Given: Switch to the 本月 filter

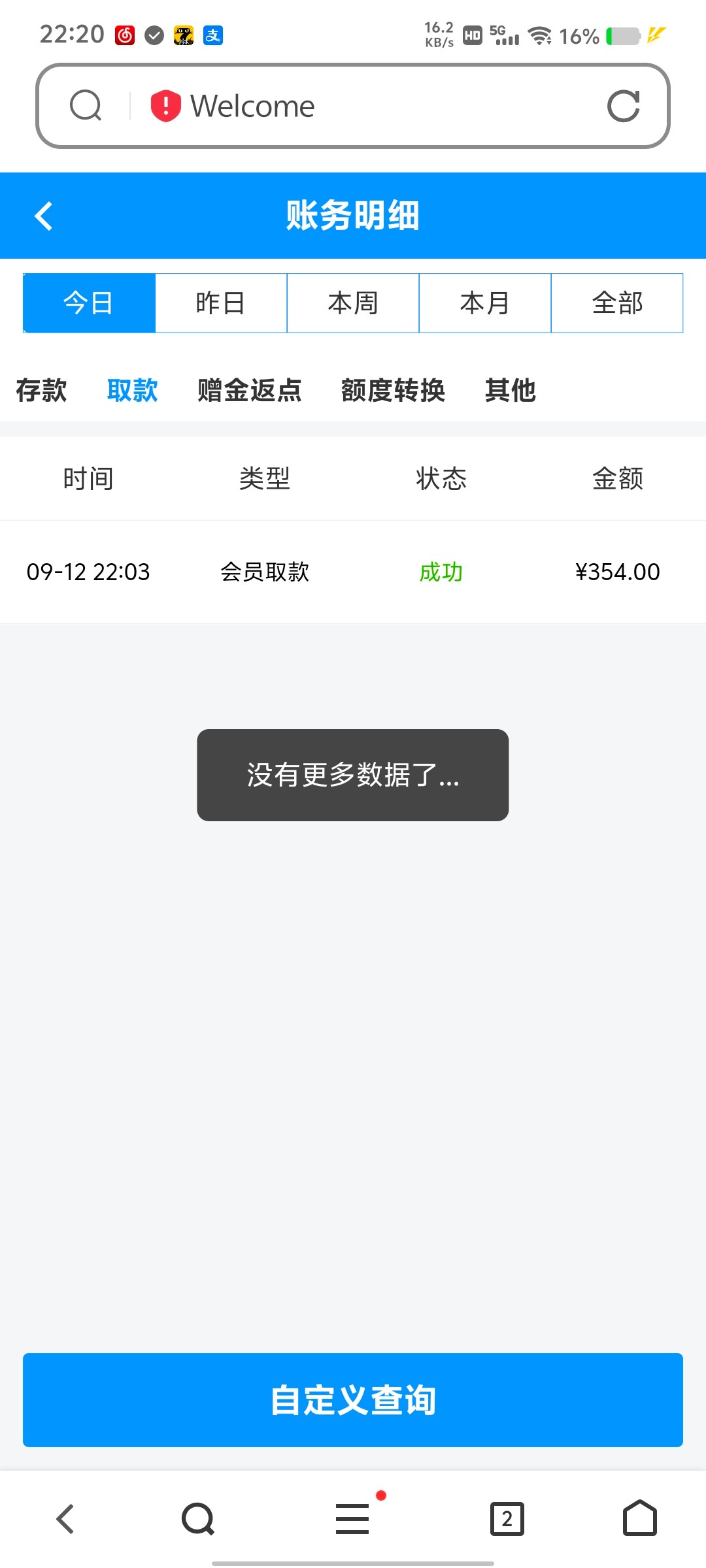Looking at the screenshot, I should [485, 303].
